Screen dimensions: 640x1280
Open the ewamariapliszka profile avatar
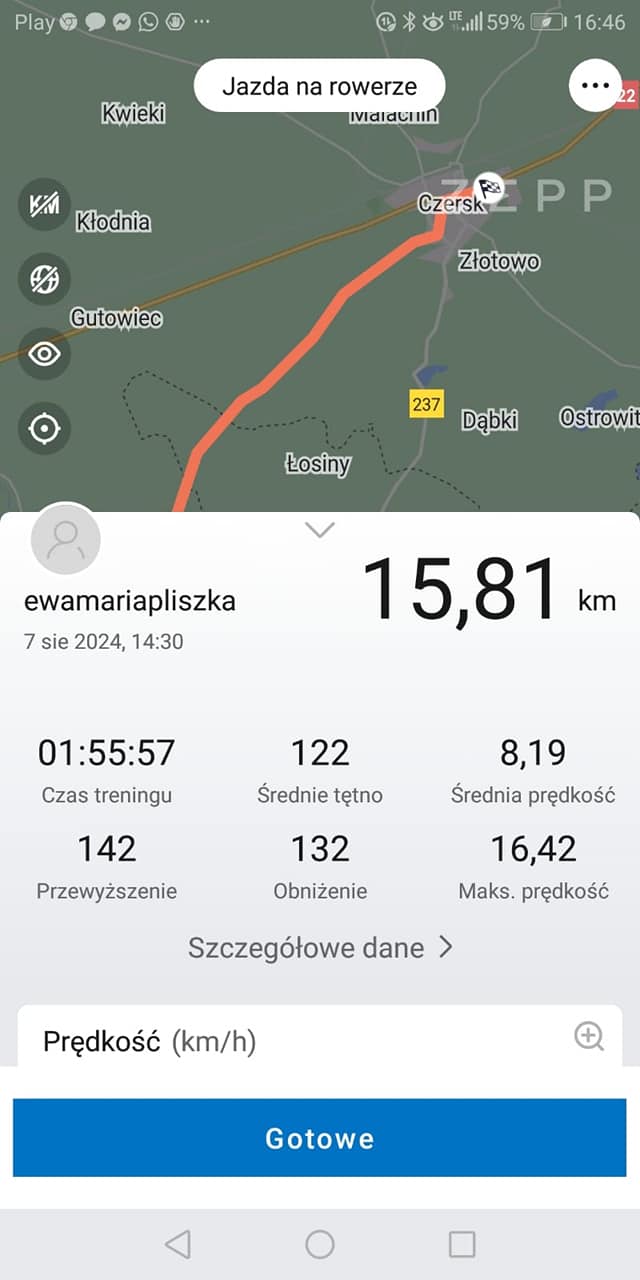[66, 541]
